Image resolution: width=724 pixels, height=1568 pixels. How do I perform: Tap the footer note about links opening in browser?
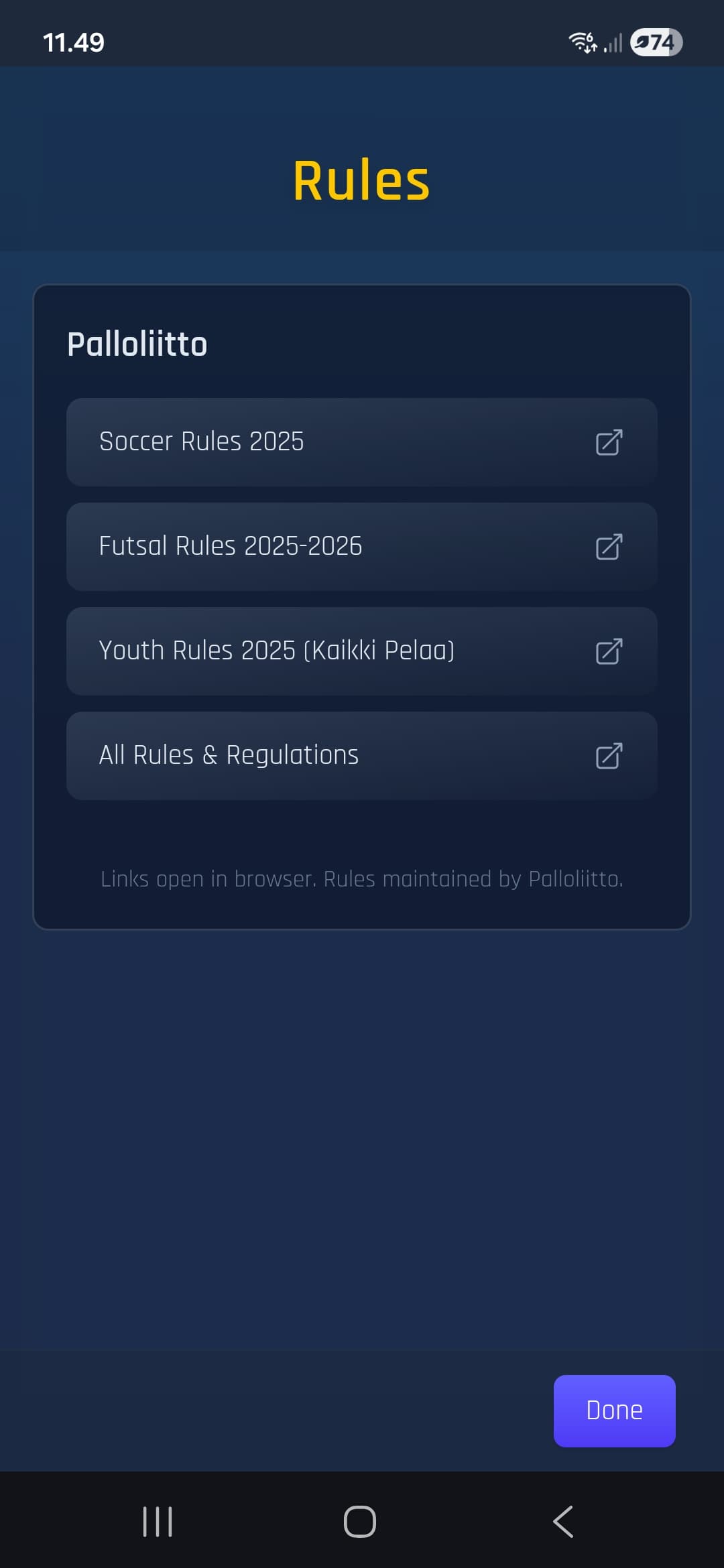[362, 878]
